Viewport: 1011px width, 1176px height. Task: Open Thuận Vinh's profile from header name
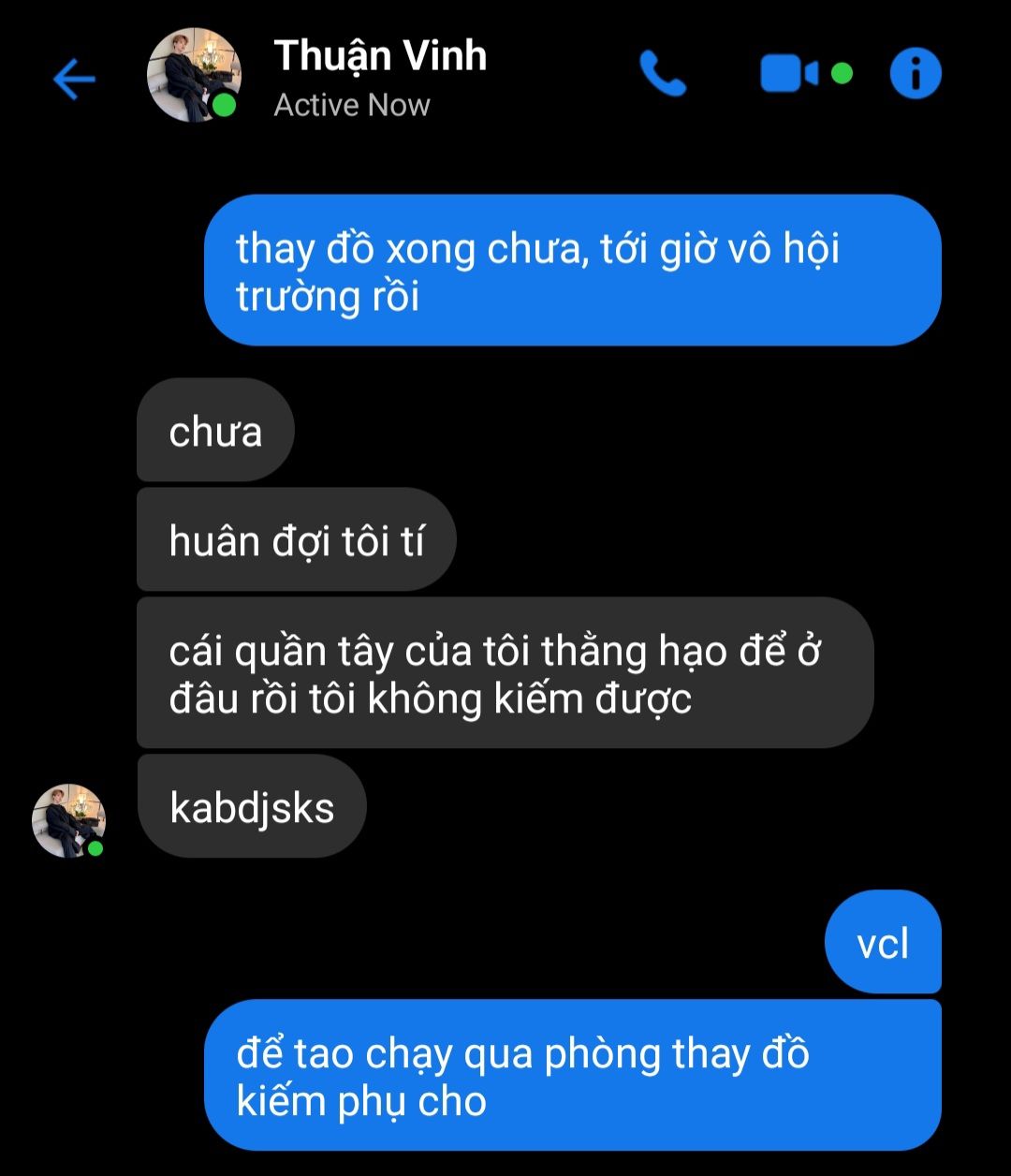tap(380, 56)
